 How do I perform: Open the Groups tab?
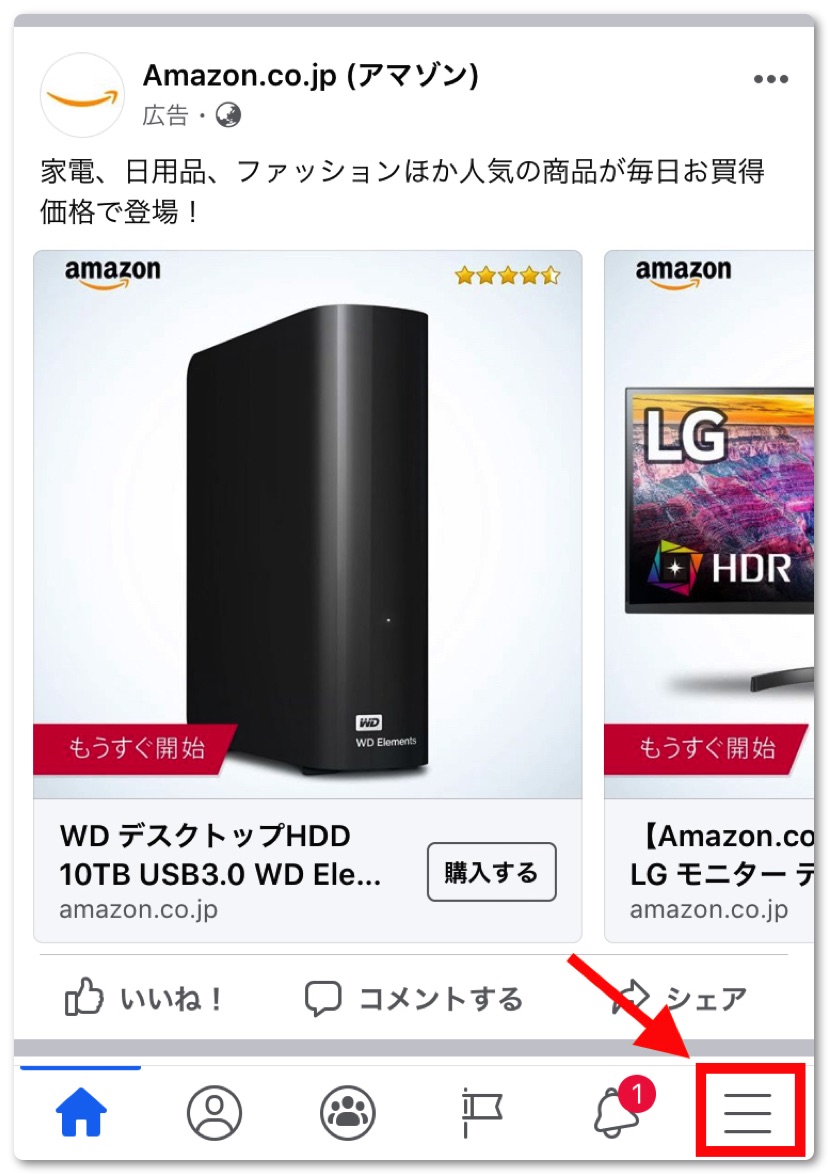pos(347,1112)
